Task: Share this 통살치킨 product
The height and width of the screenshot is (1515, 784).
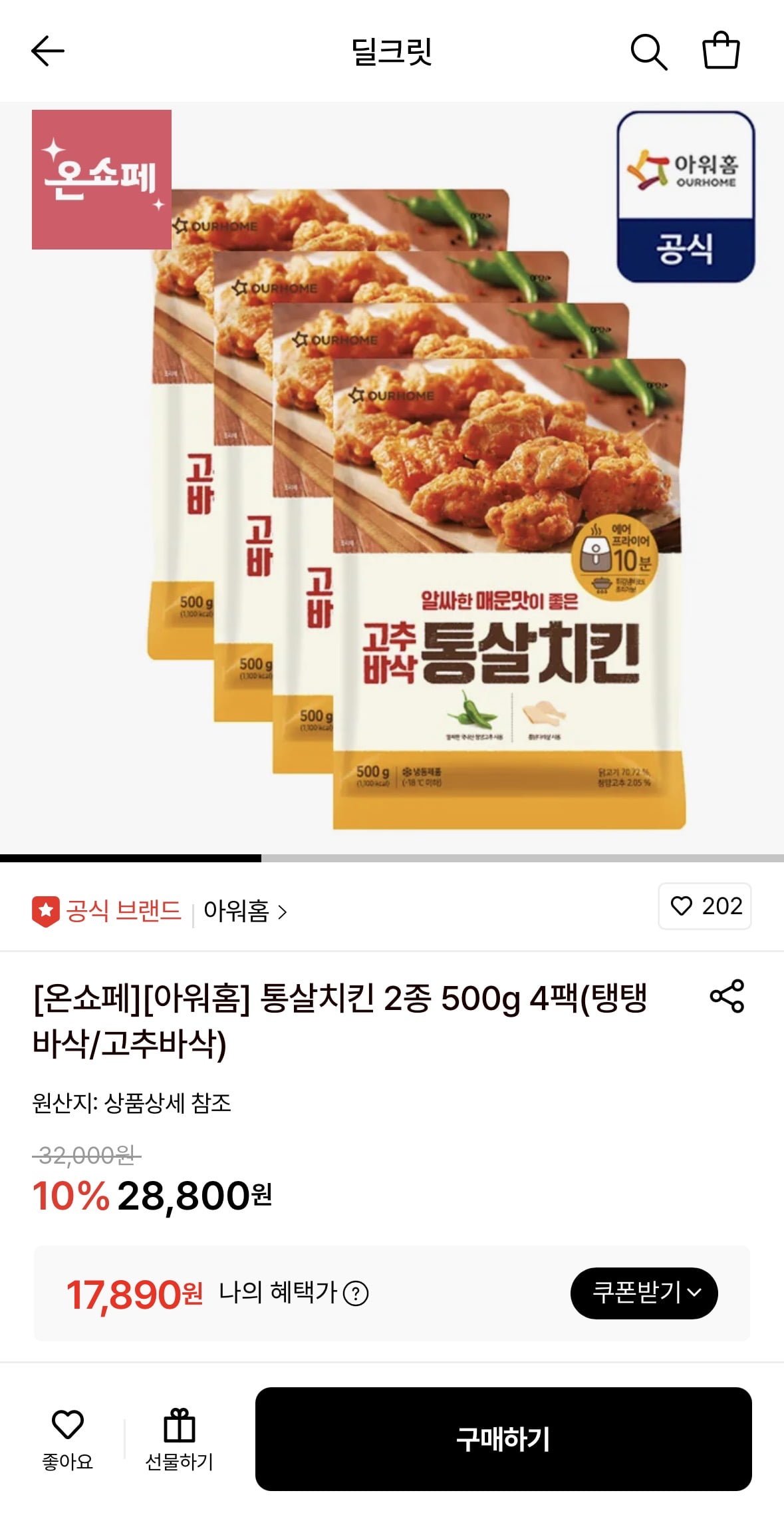Action: coord(727,996)
